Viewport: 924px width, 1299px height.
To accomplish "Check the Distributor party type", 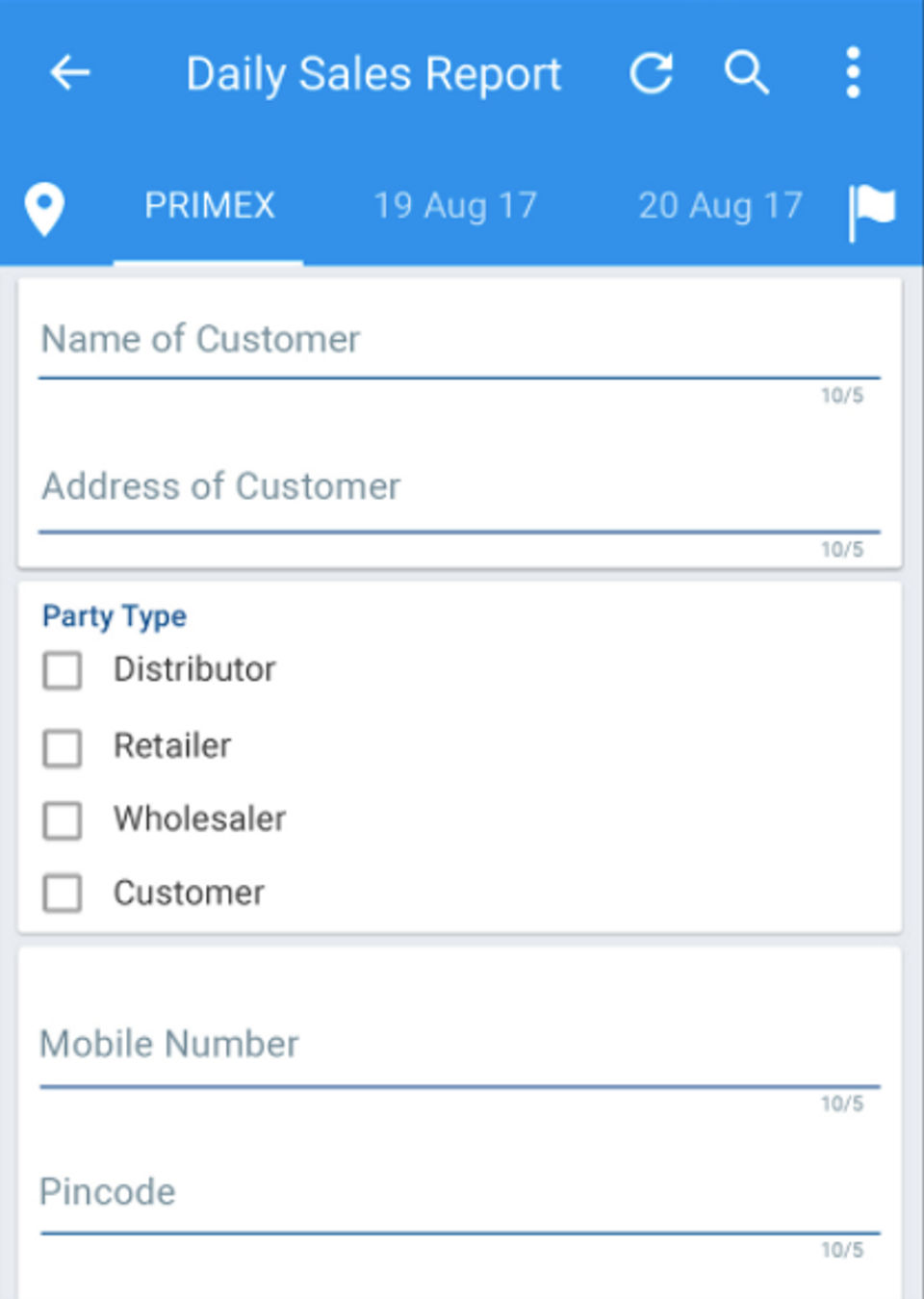I will [63, 671].
